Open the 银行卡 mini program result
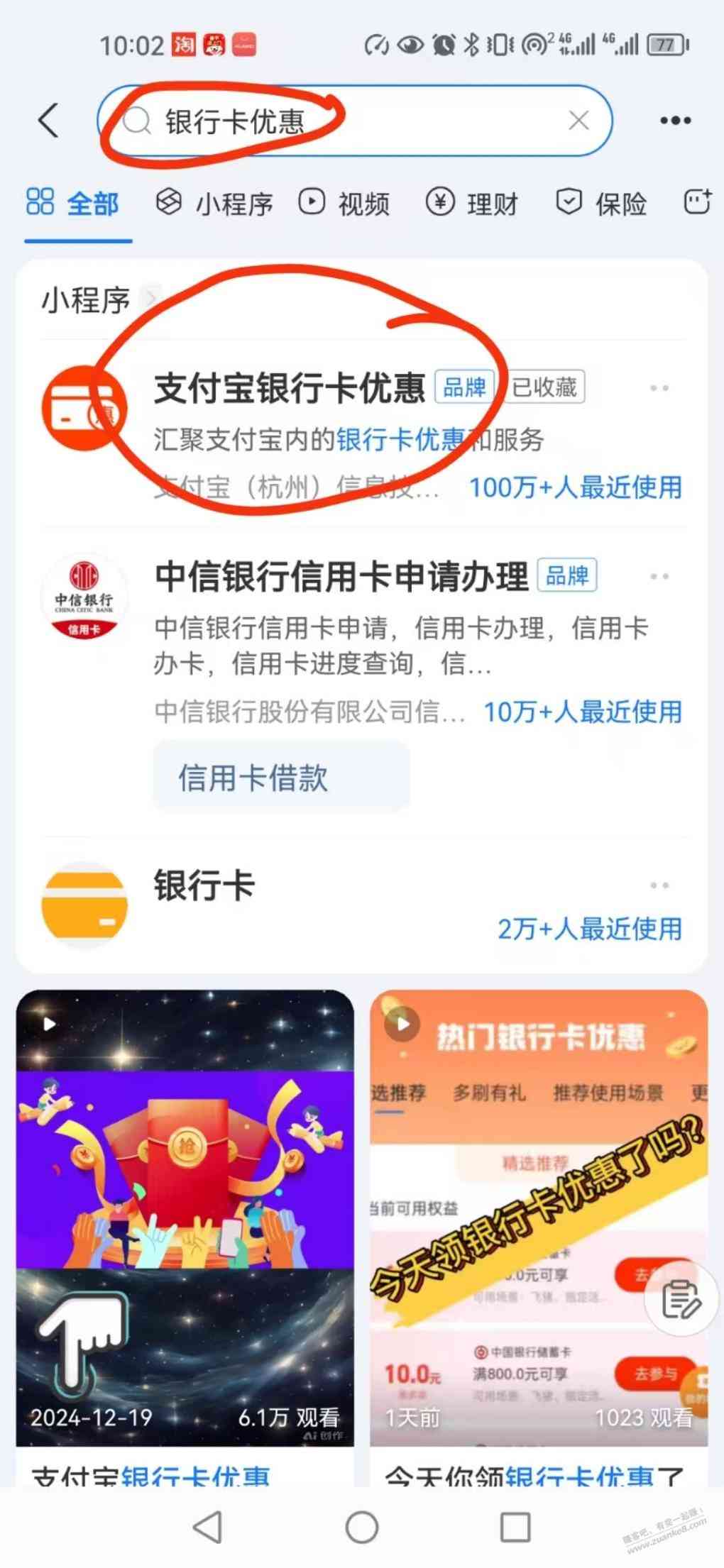Image resolution: width=724 pixels, height=1568 pixels. (204, 886)
